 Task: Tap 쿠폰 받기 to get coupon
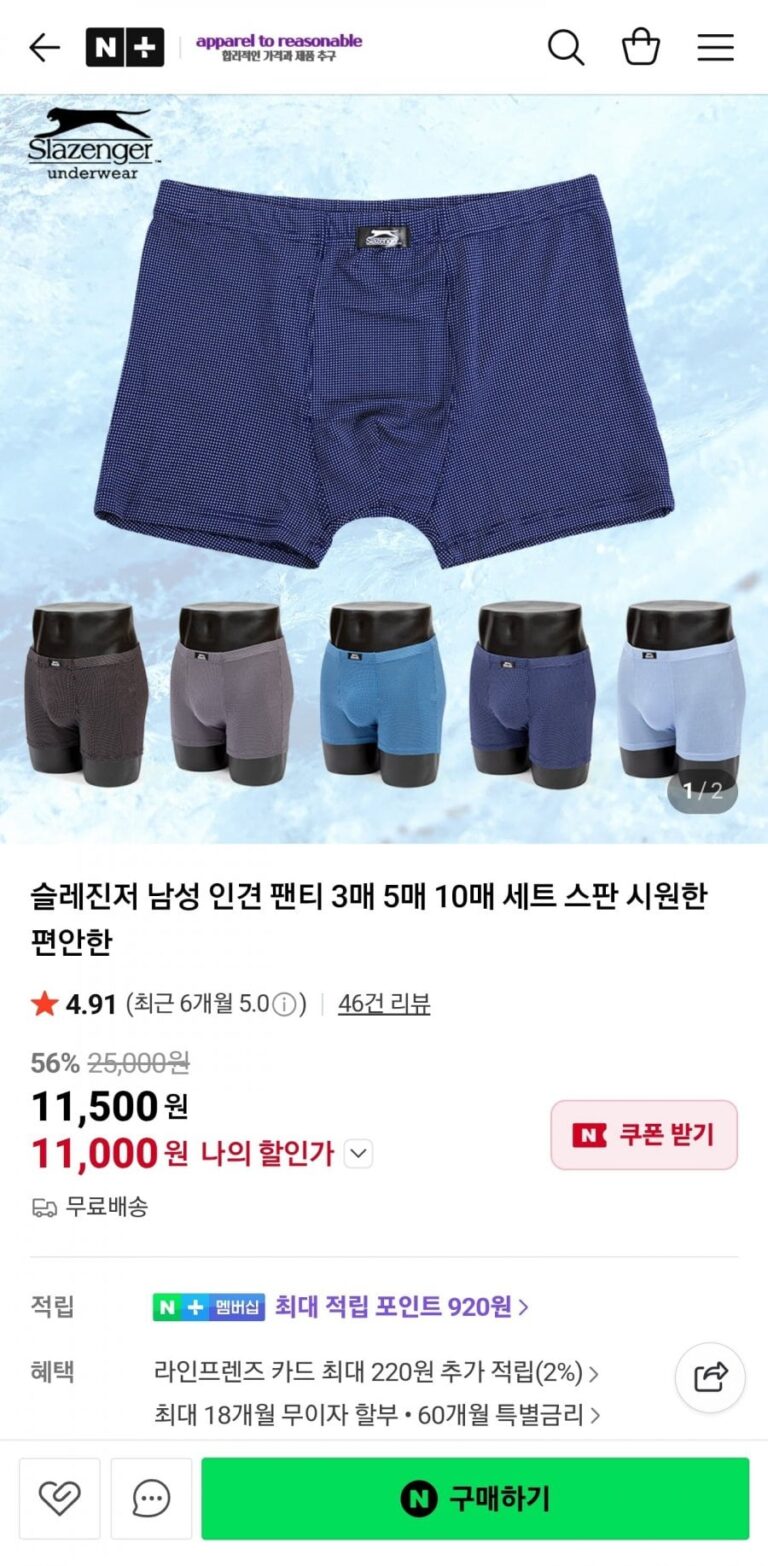(644, 1135)
